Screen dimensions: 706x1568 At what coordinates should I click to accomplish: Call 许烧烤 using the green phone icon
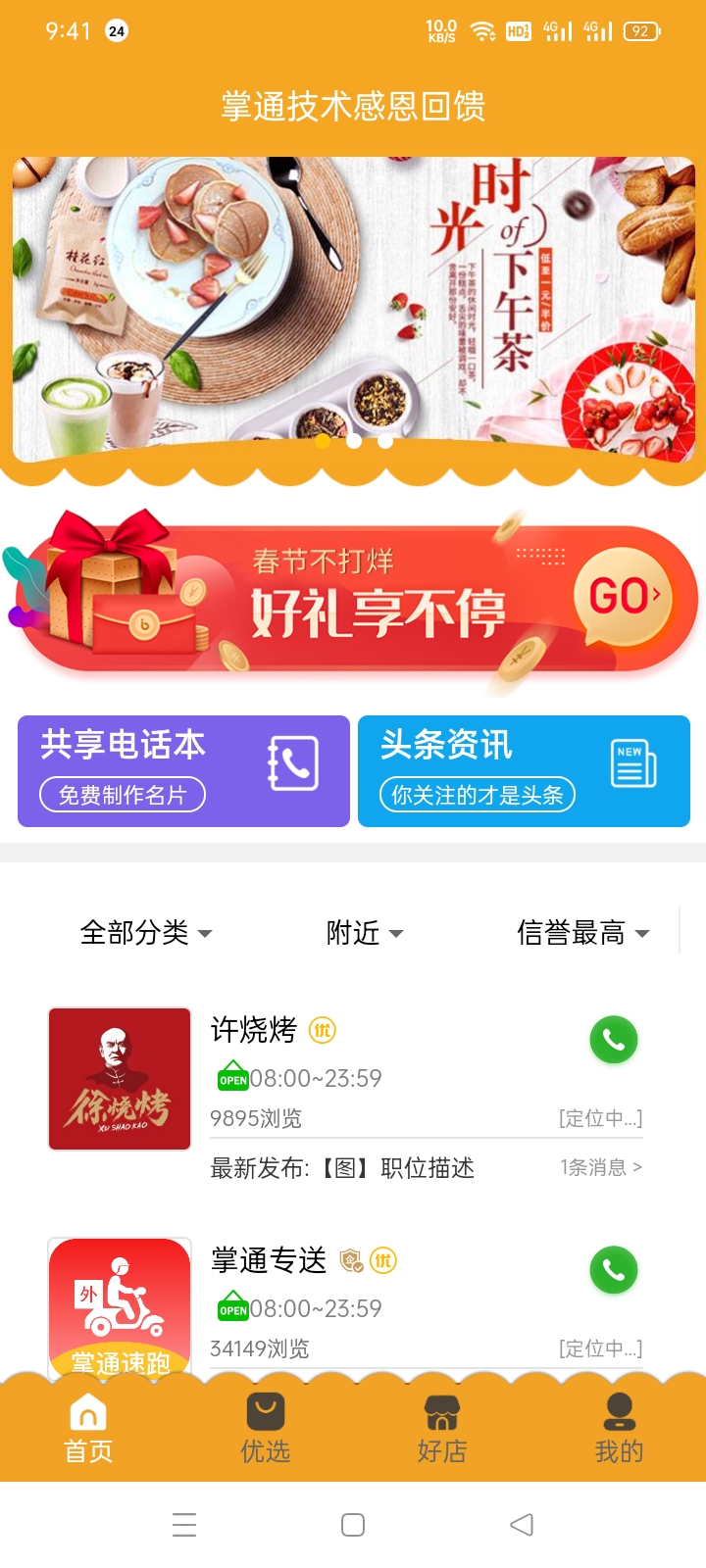(x=614, y=1039)
